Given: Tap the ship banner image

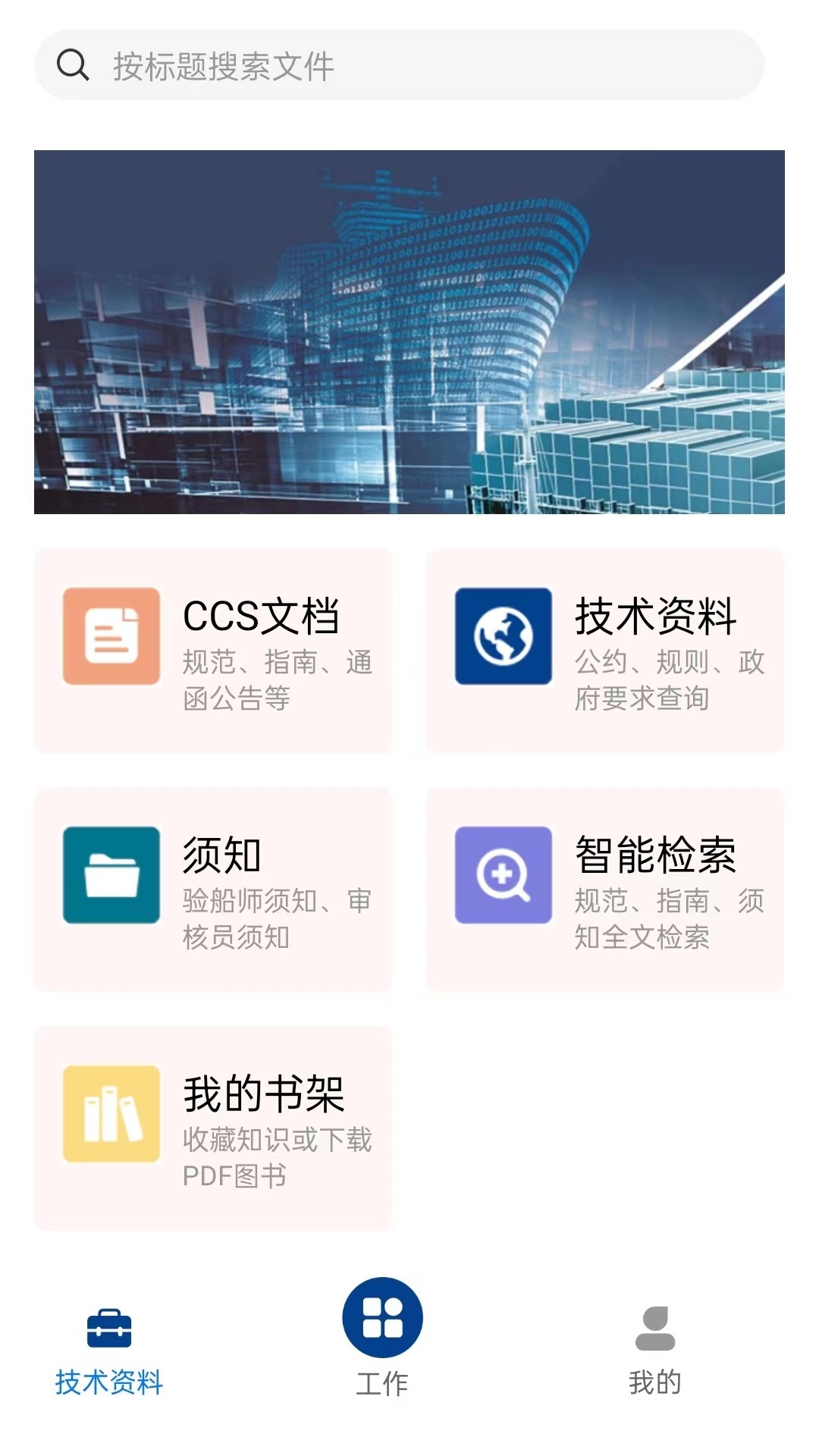Looking at the screenshot, I should pos(409,334).
